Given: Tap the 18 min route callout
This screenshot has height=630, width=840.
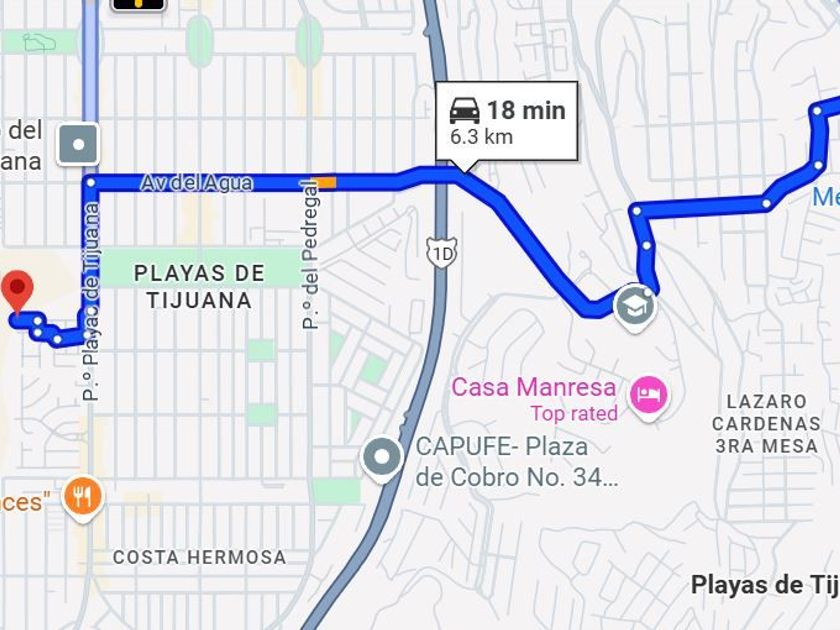Looking at the screenshot, I should [507, 122].
